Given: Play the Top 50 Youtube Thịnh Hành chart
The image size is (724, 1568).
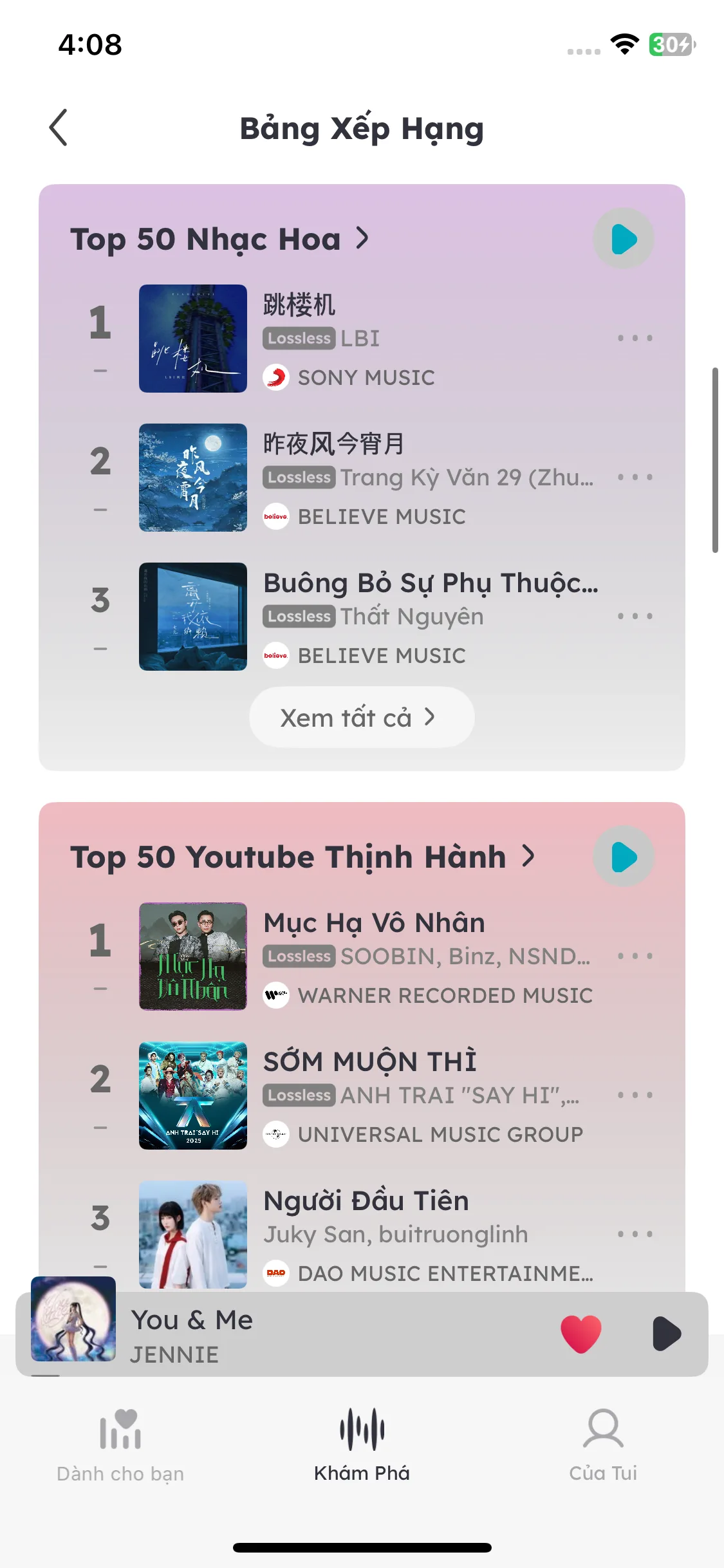Looking at the screenshot, I should click(x=623, y=857).
